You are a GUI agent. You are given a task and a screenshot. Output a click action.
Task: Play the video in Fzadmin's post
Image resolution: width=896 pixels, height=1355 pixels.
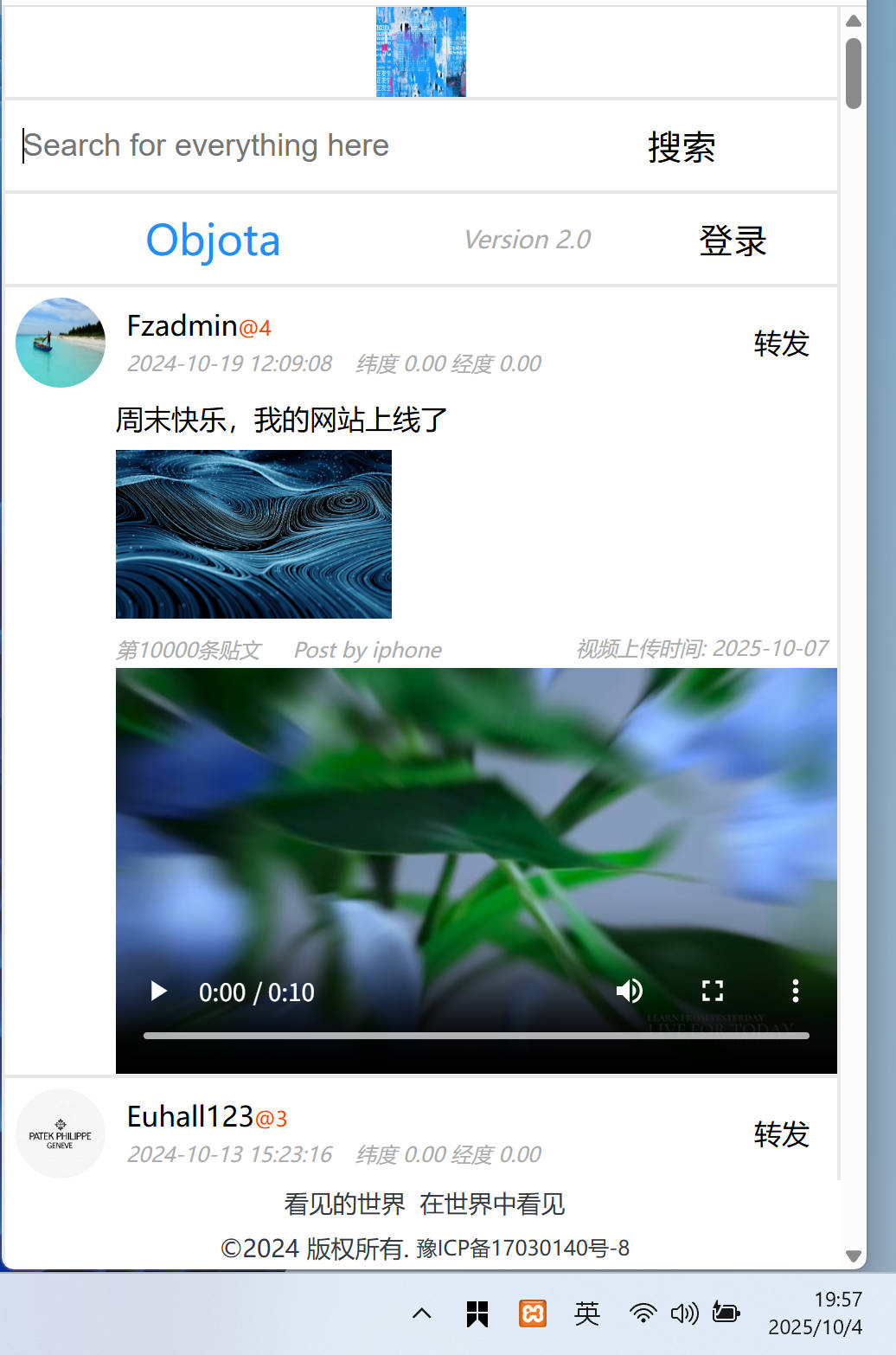(x=158, y=991)
